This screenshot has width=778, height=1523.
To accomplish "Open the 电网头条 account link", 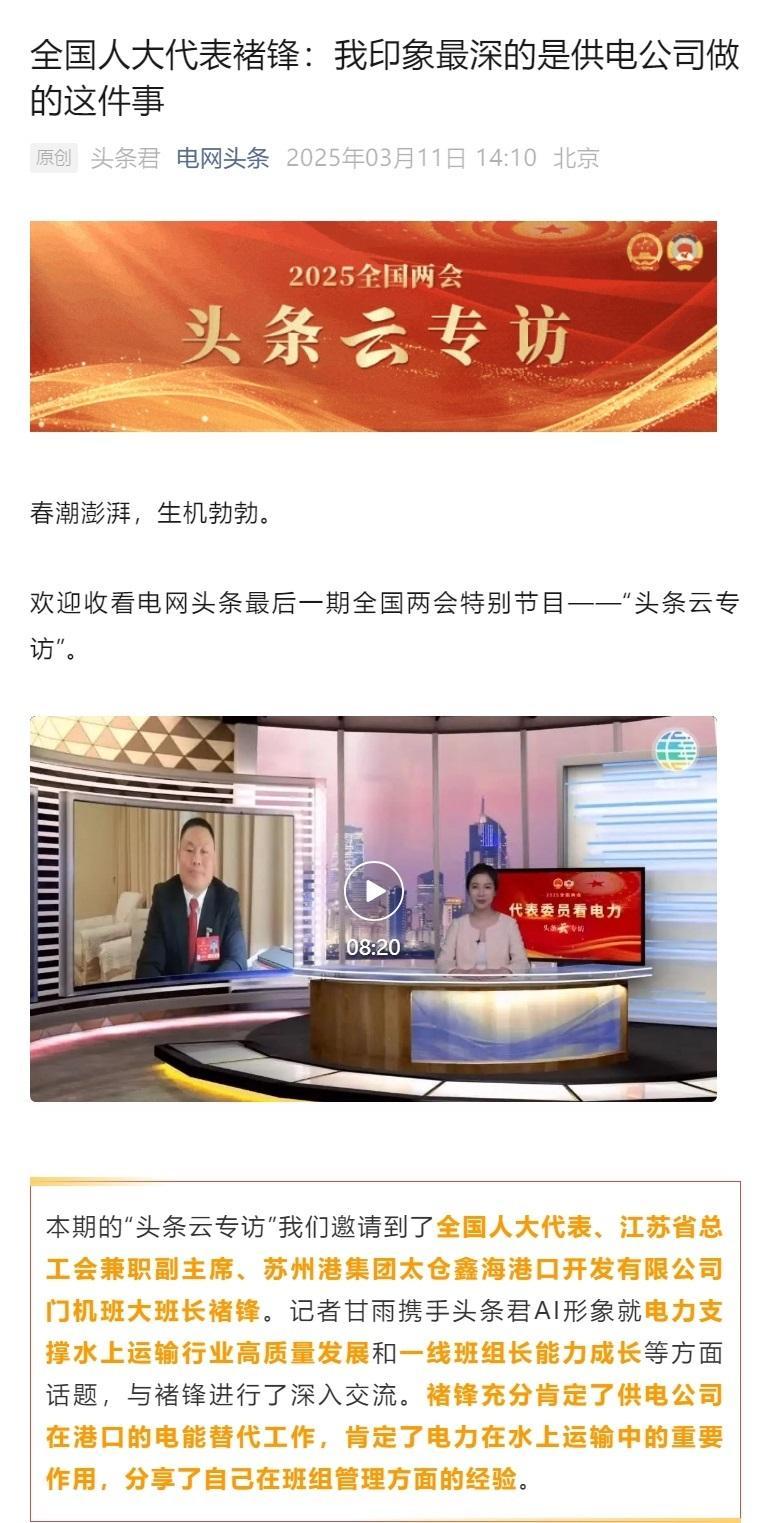I will coord(222,158).
